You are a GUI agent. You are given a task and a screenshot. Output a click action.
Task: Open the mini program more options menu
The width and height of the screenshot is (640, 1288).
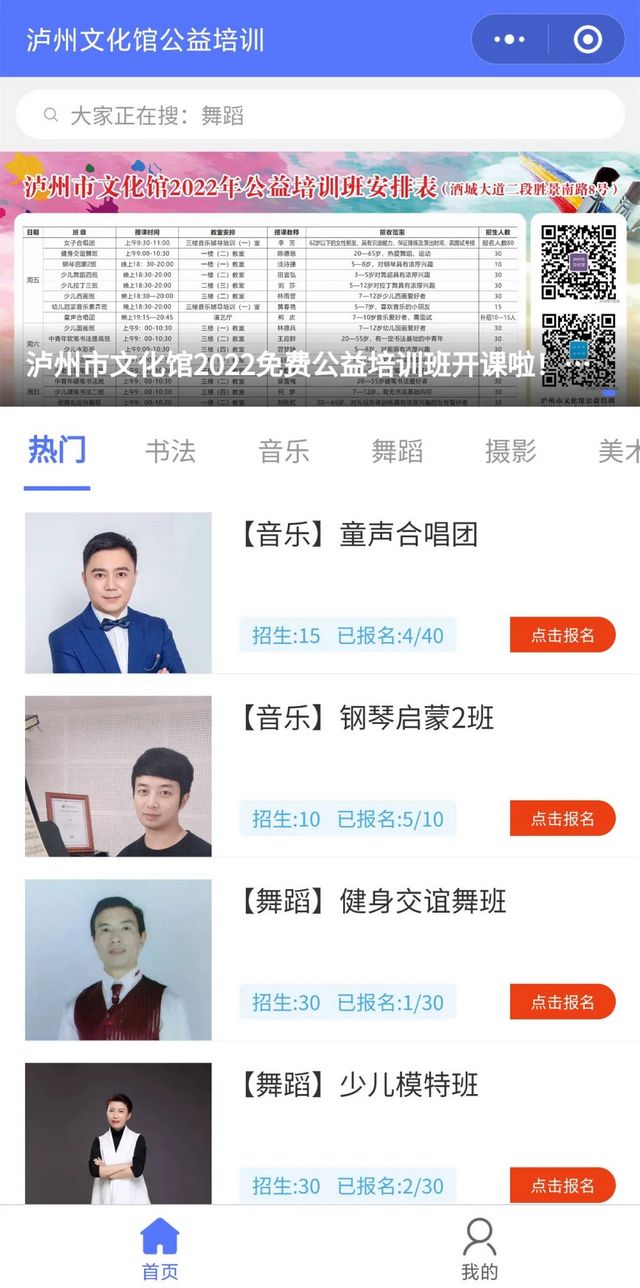(x=509, y=40)
